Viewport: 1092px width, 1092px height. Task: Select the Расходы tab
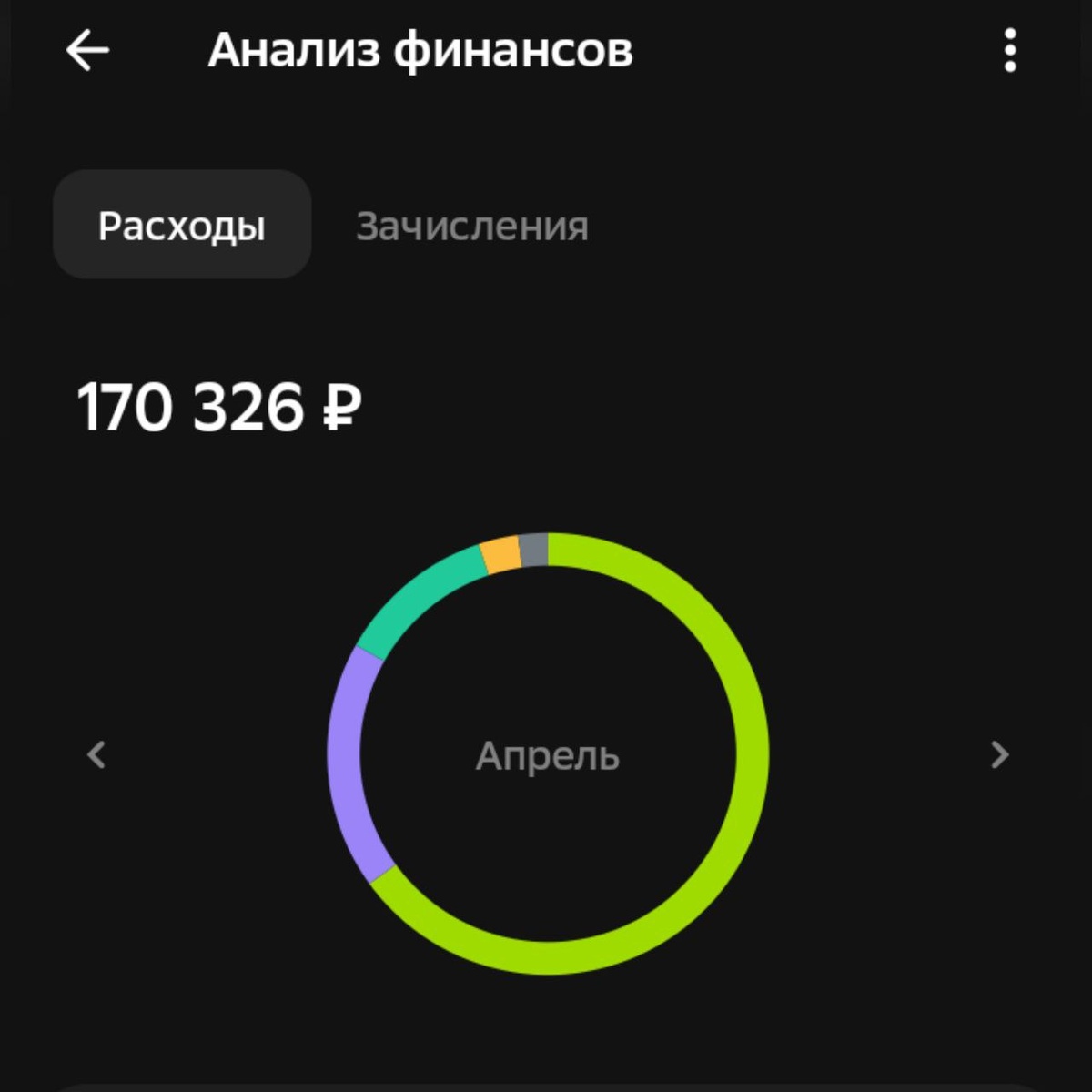[x=182, y=226]
